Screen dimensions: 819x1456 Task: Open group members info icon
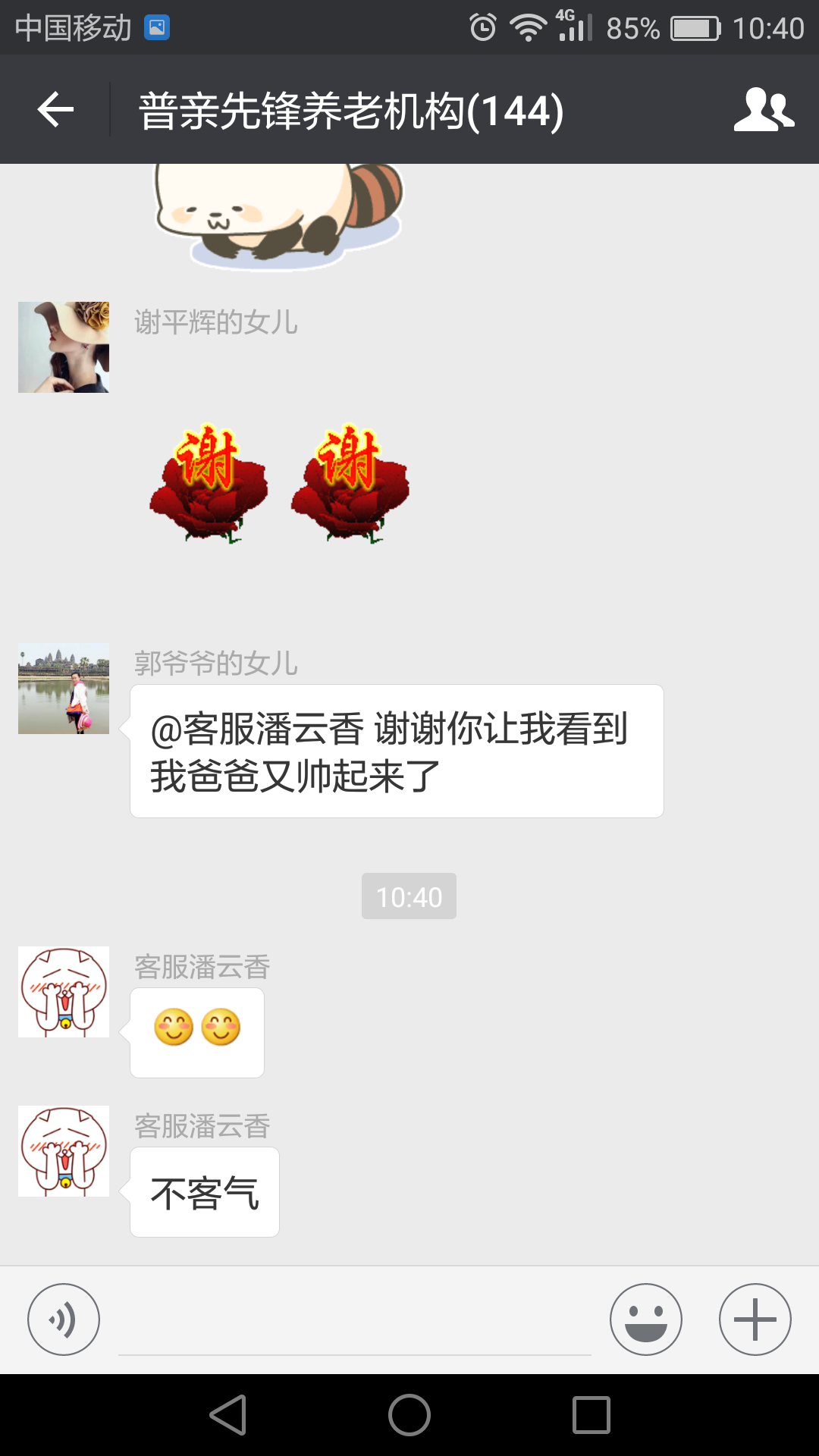coord(763,110)
